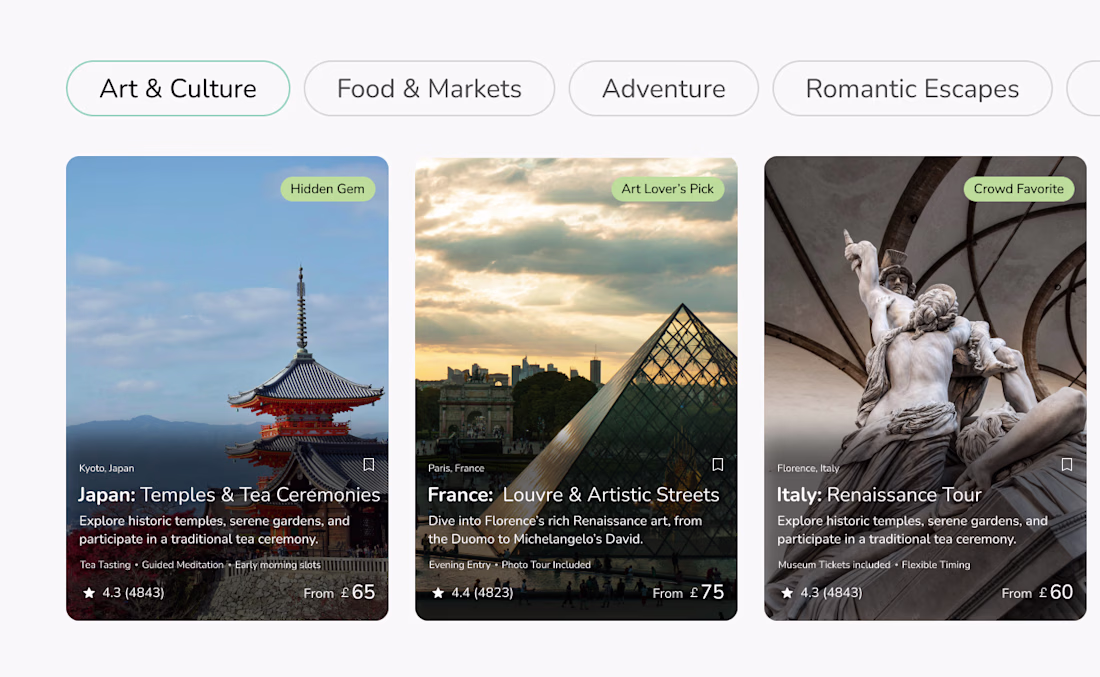Open the Japan: Temples & Tea Ceremonies tour

229,495
